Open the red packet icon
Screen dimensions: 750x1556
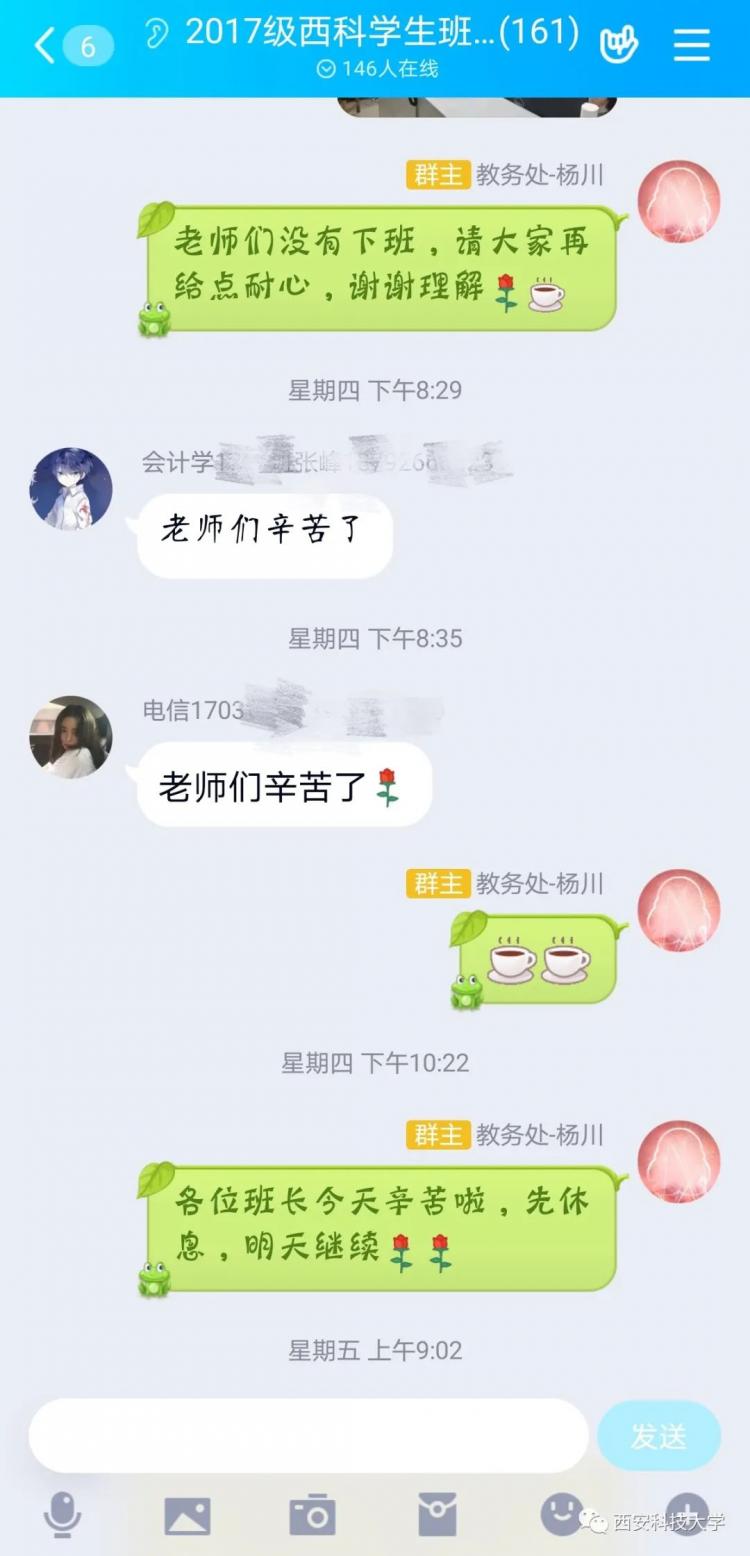click(x=437, y=1515)
